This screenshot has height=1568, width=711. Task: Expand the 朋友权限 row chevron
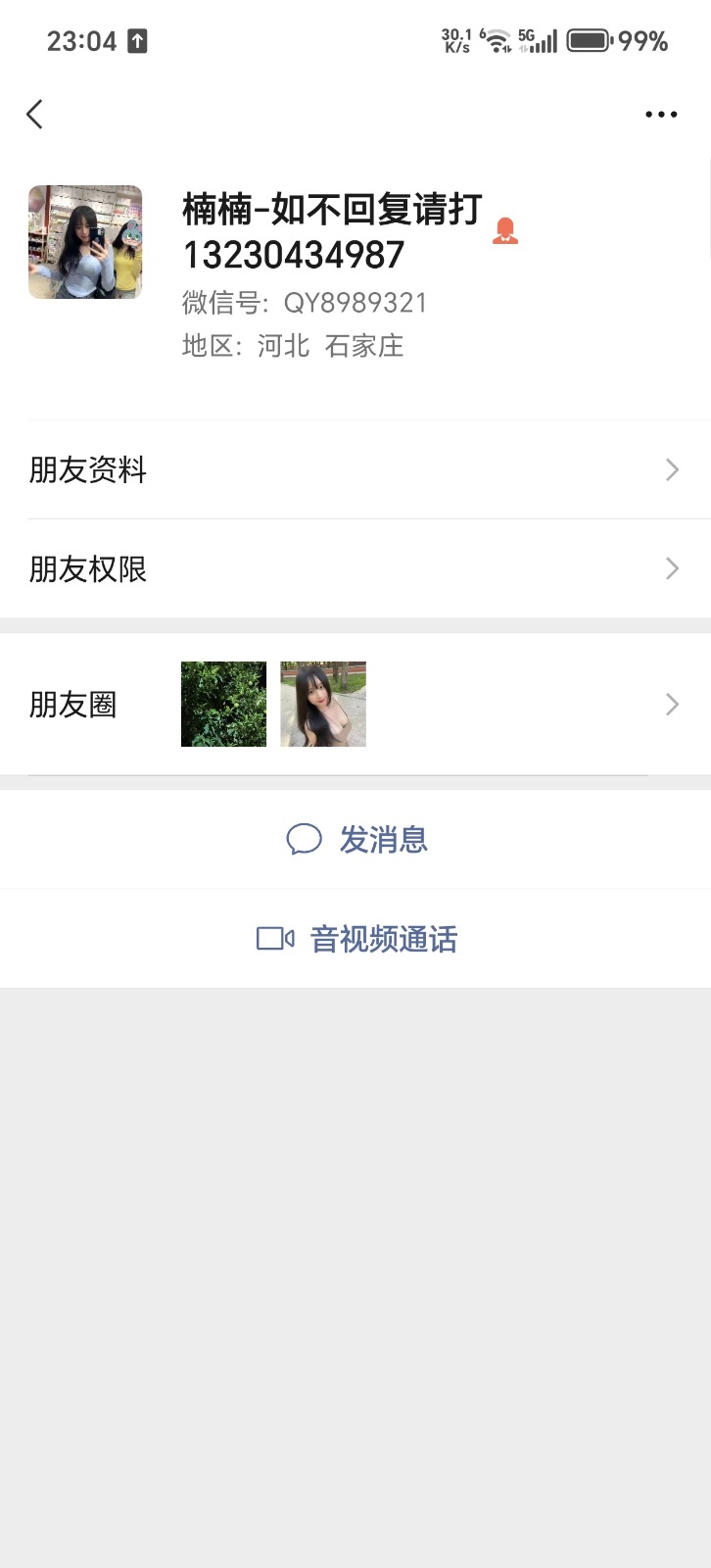coord(672,568)
